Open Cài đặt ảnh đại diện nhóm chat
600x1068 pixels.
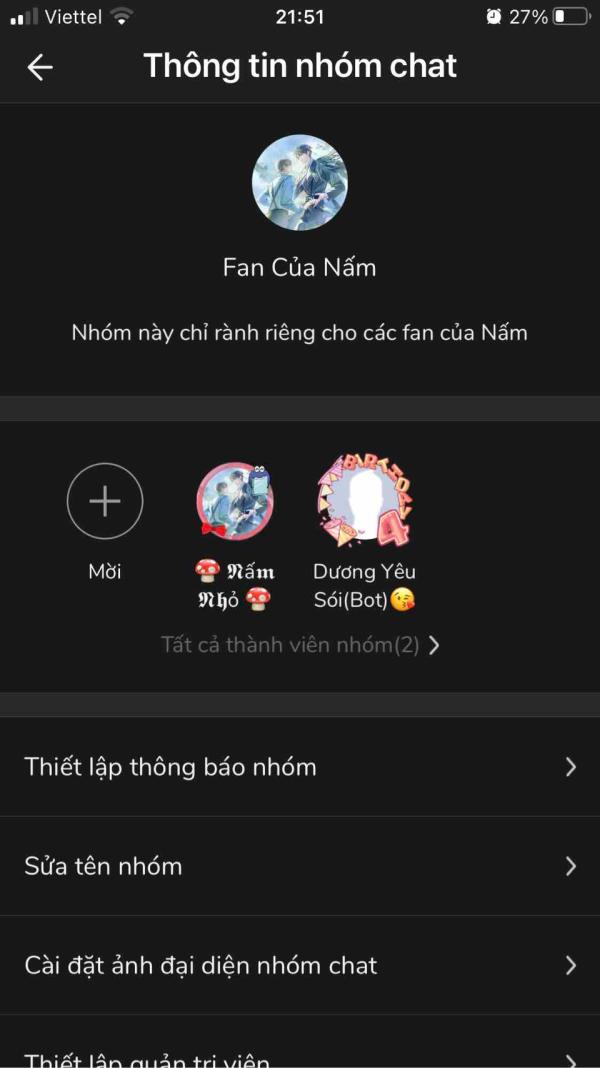[300, 965]
